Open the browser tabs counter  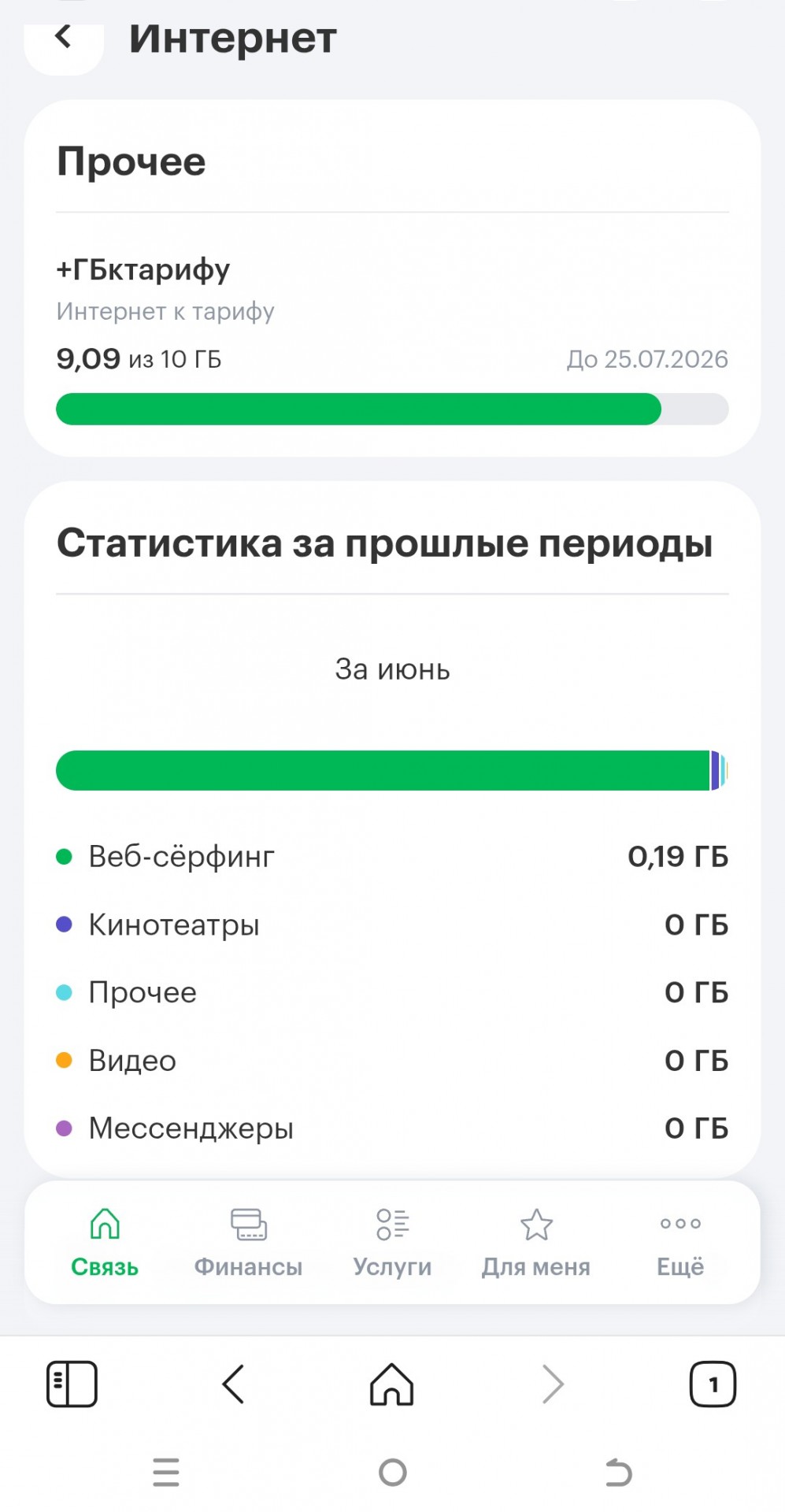click(713, 1384)
